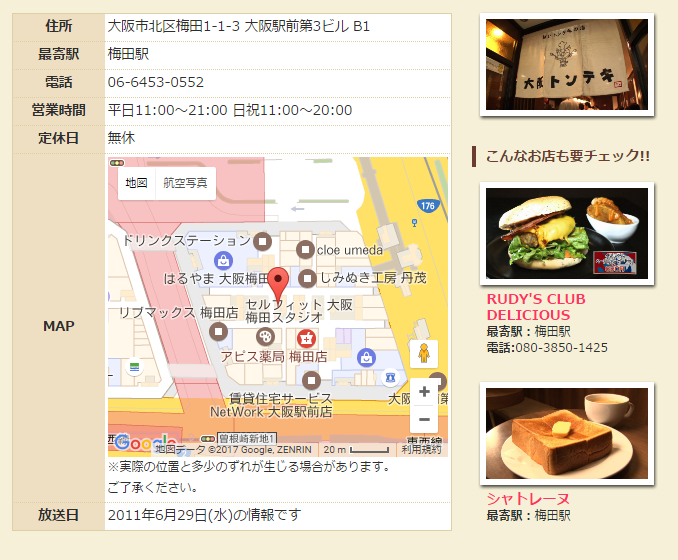678x560 pixels.
Task: Open the burger photo thumbnail
Action: pyautogui.click(x=566, y=232)
